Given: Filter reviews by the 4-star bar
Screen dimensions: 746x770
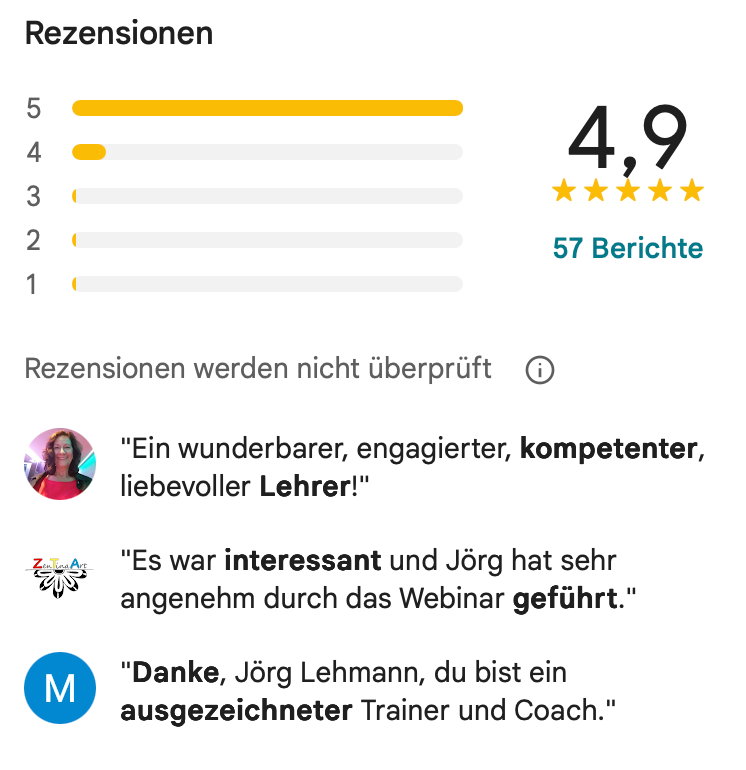Looking at the screenshot, I should 267,152.
